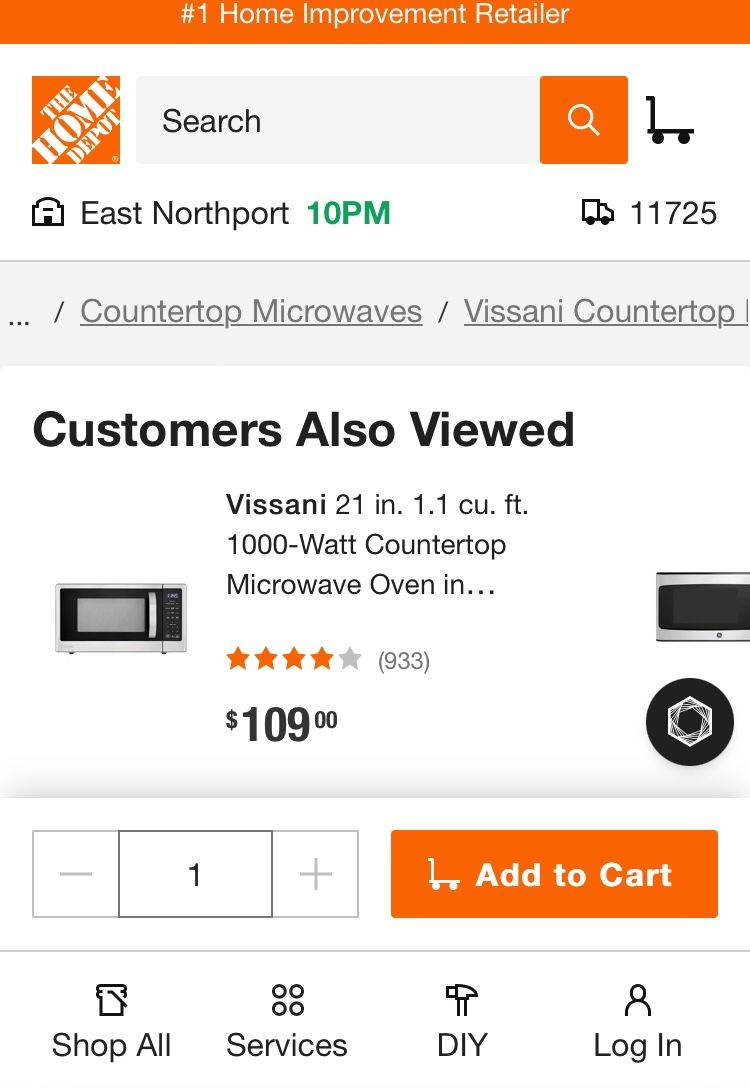Click the Vissani Countertop breadcrumb link

tap(600, 311)
